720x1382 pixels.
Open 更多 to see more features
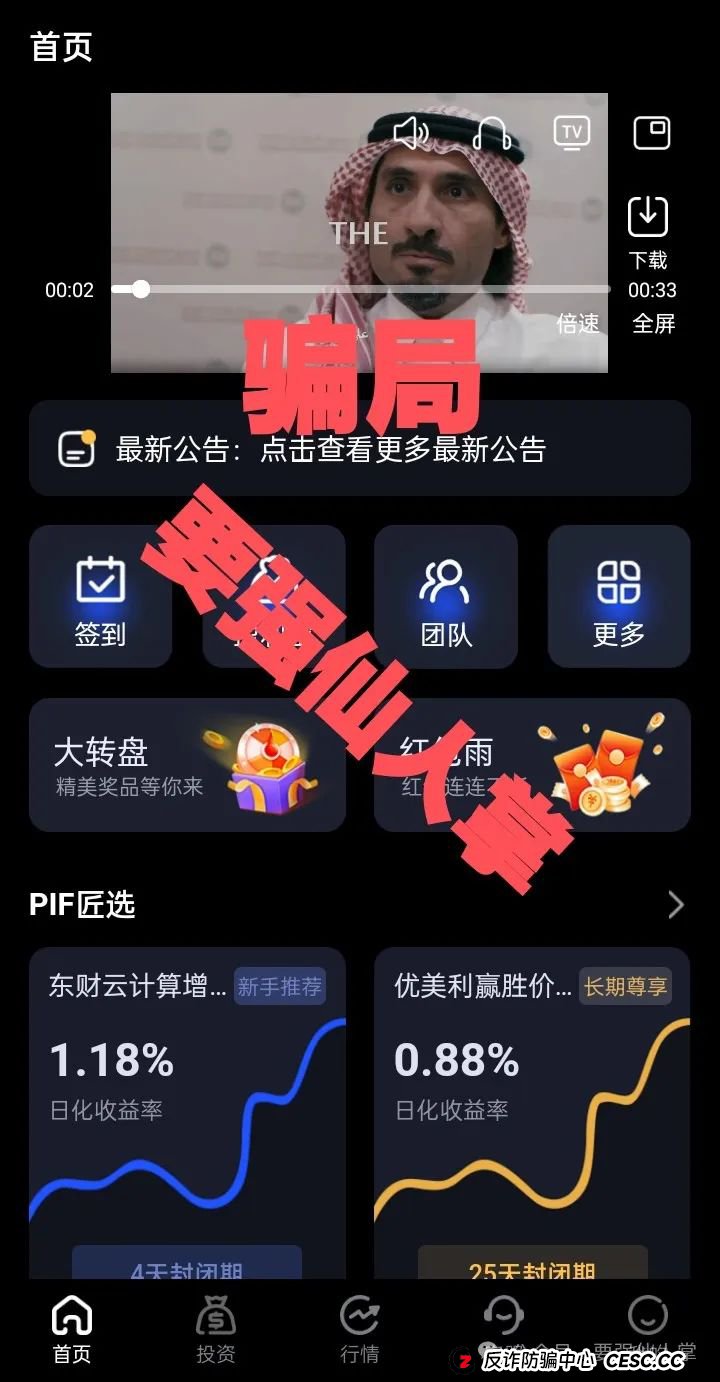tap(619, 597)
